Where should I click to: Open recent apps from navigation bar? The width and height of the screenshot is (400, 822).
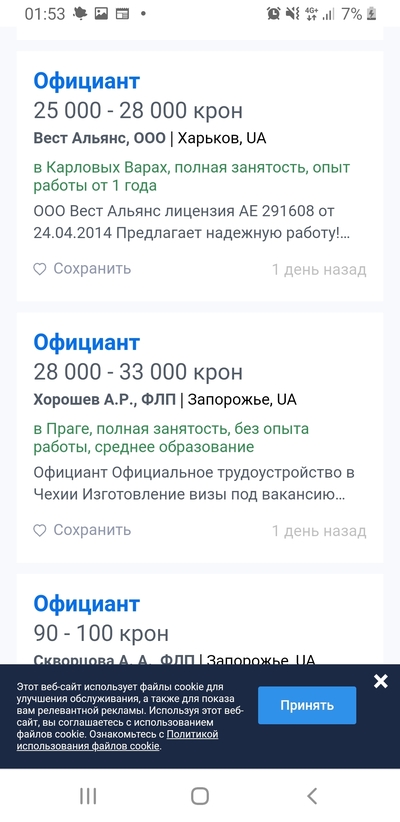click(x=88, y=796)
